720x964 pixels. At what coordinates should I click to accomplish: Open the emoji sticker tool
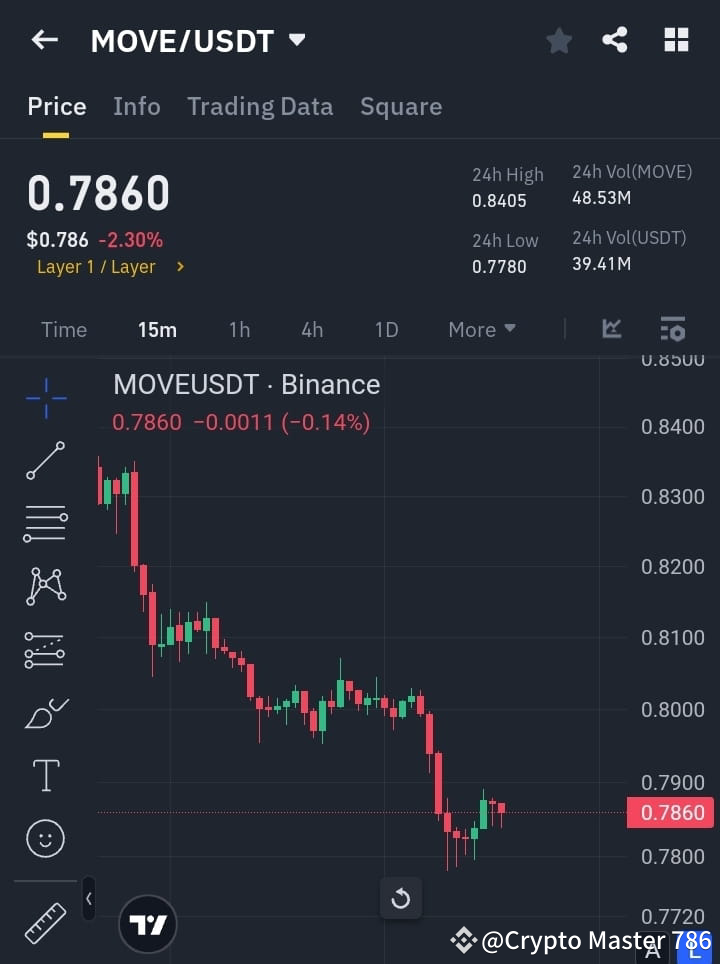coord(44,838)
